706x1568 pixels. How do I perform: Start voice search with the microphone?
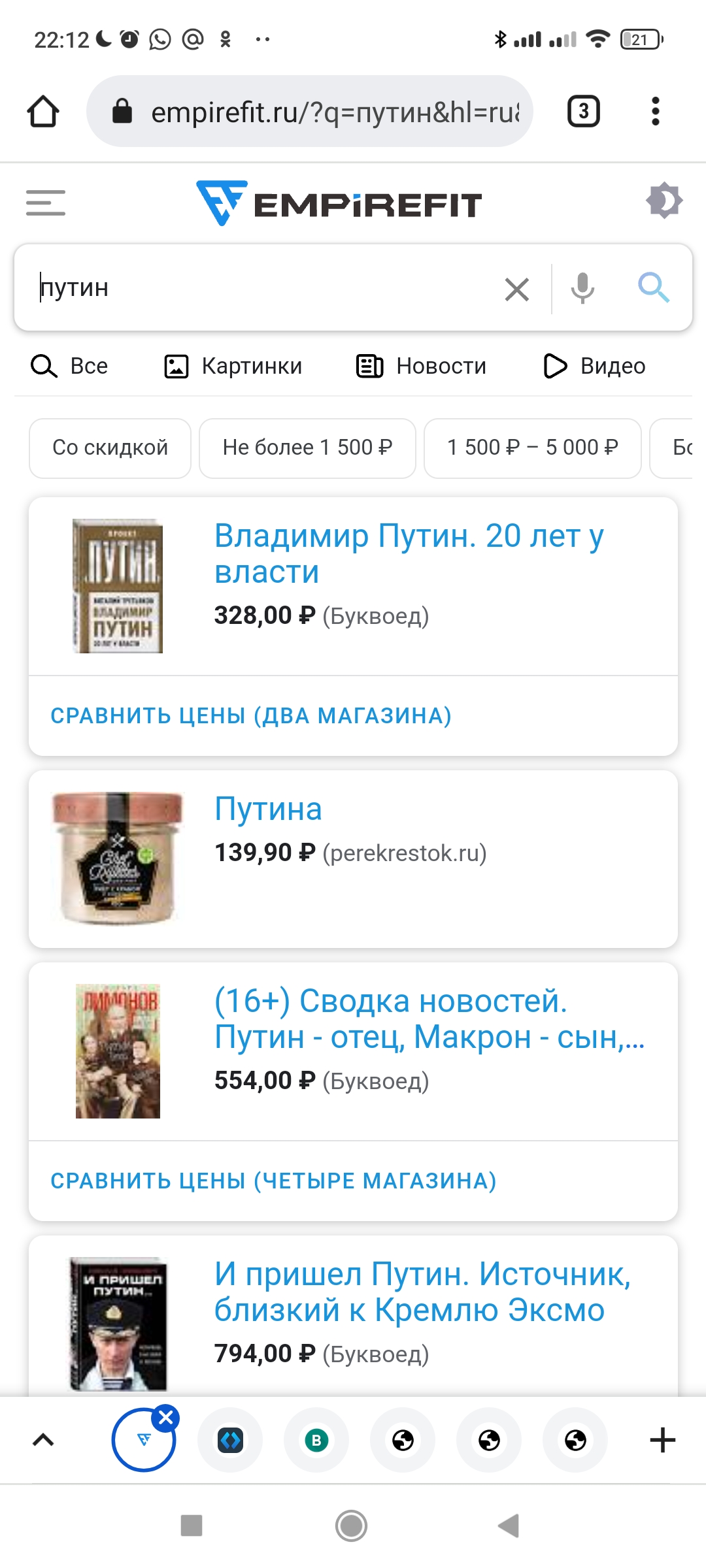coord(582,288)
